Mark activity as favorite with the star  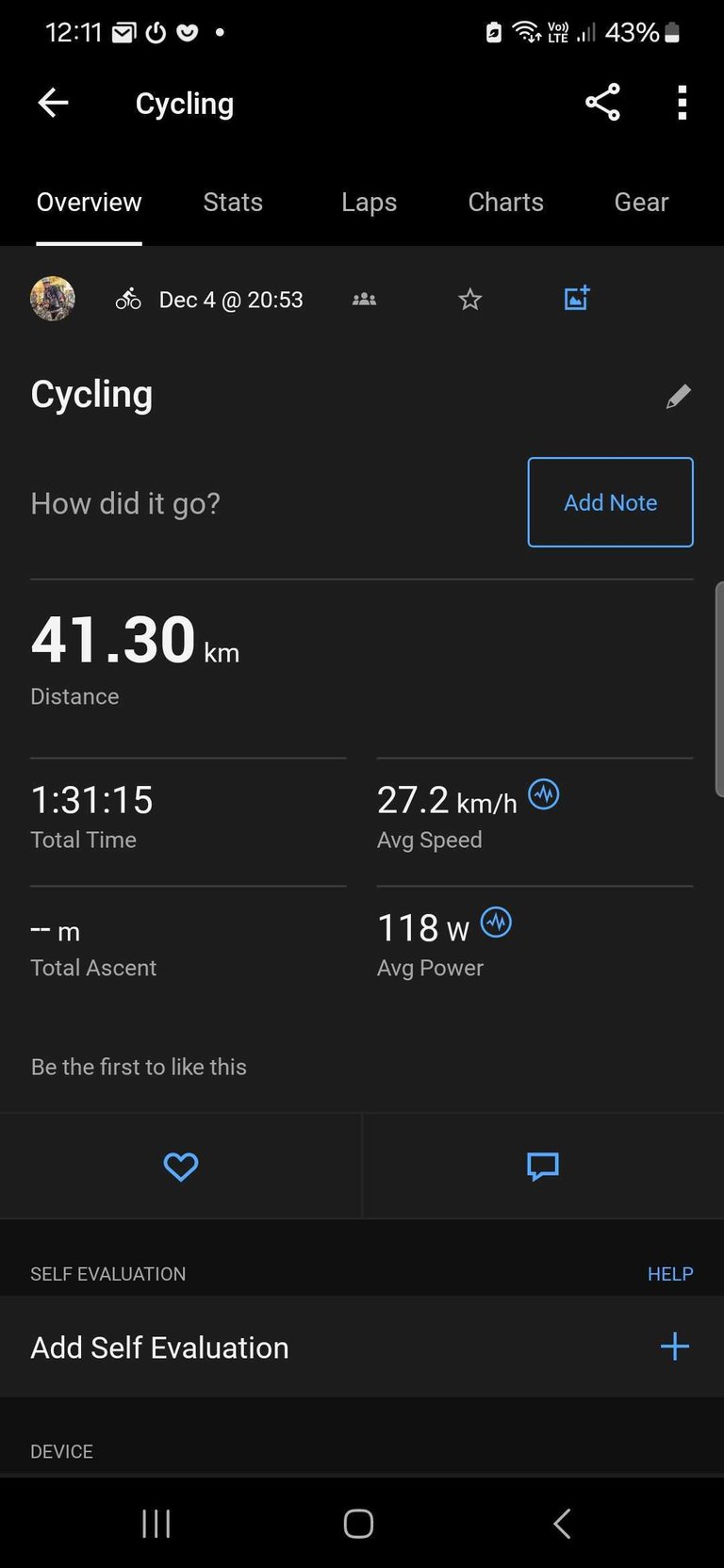coord(469,300)
